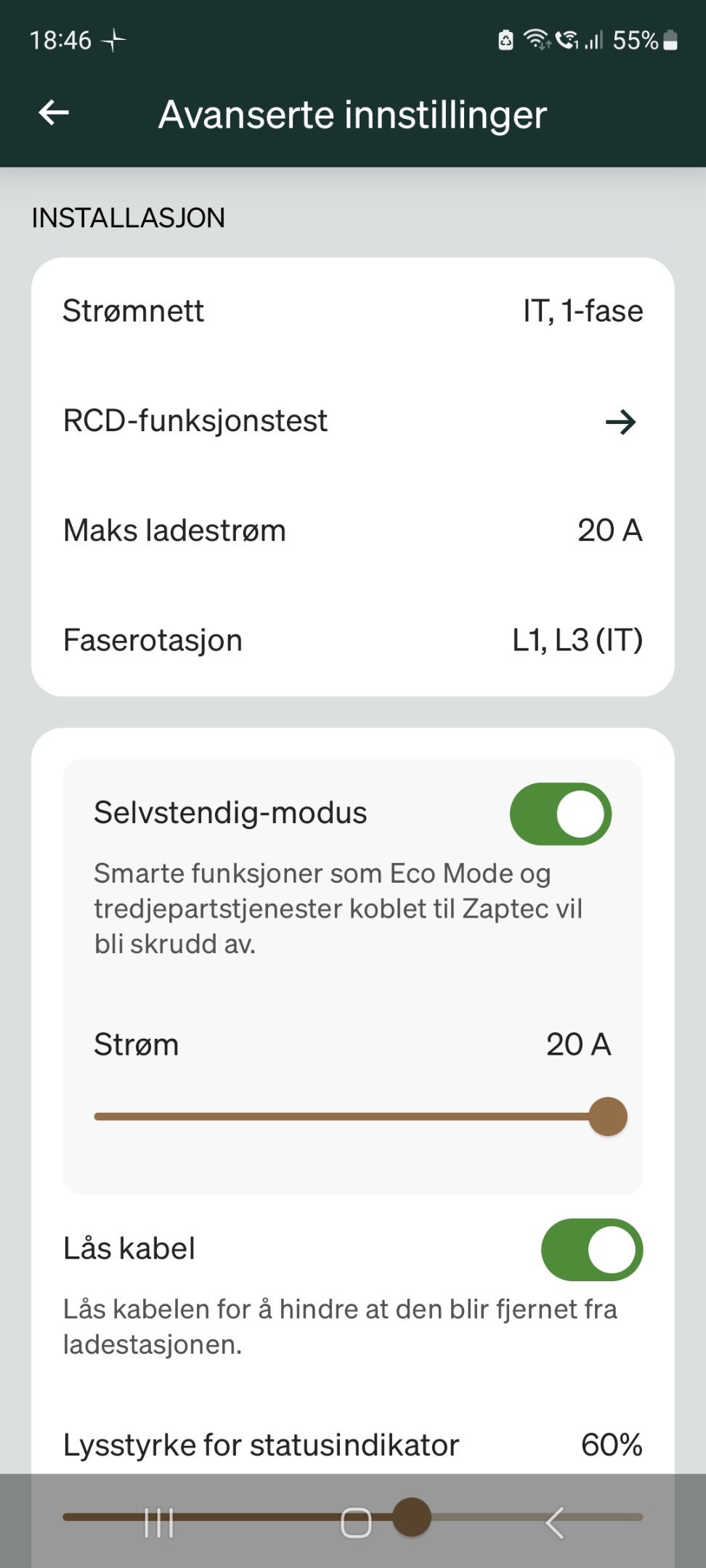Open the Maks ladestrøm setting
Viewport: 706px width, 1568px height.
tap(353, 531)
